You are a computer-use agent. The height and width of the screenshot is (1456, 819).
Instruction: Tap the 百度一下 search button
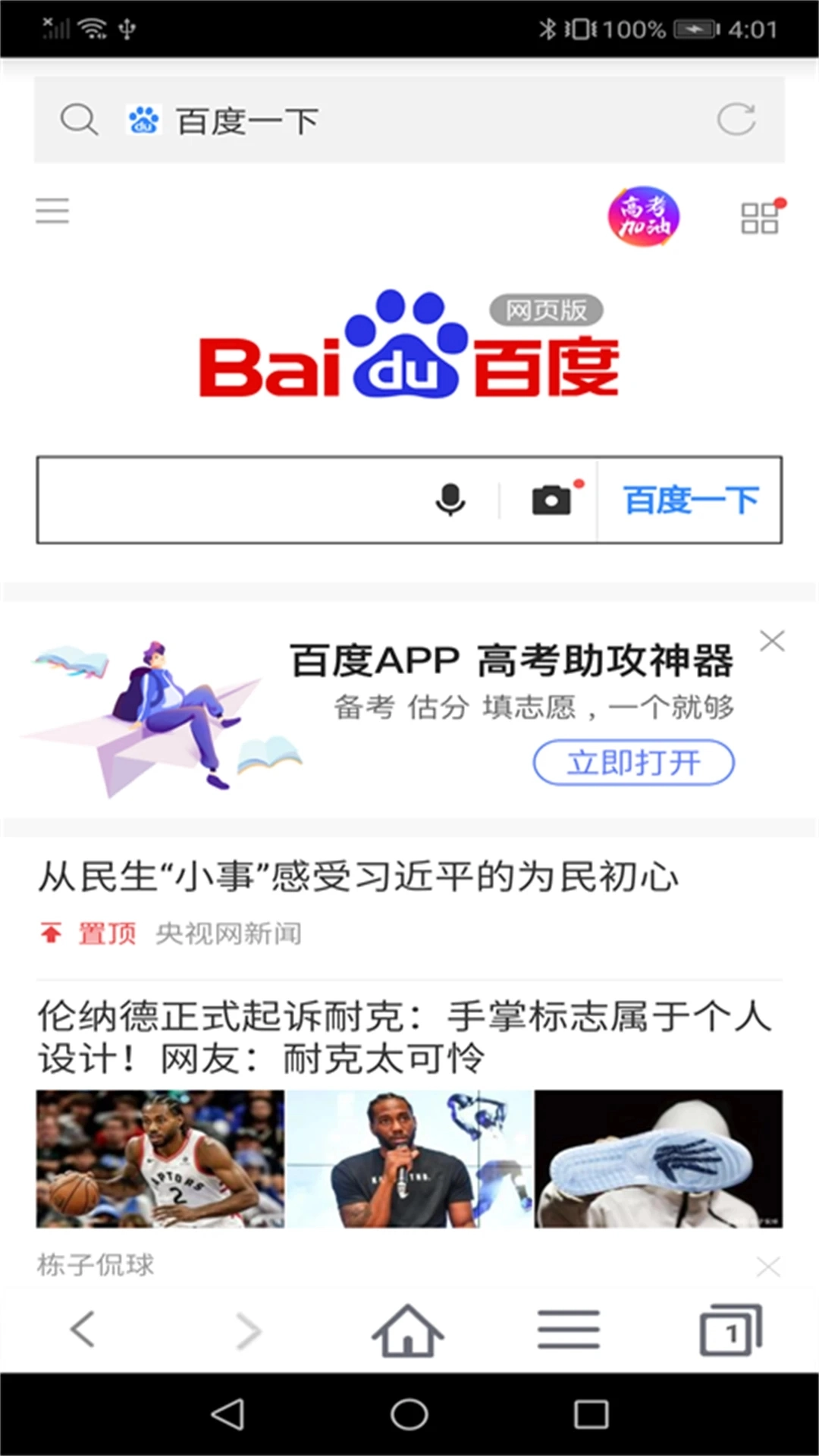689,499
